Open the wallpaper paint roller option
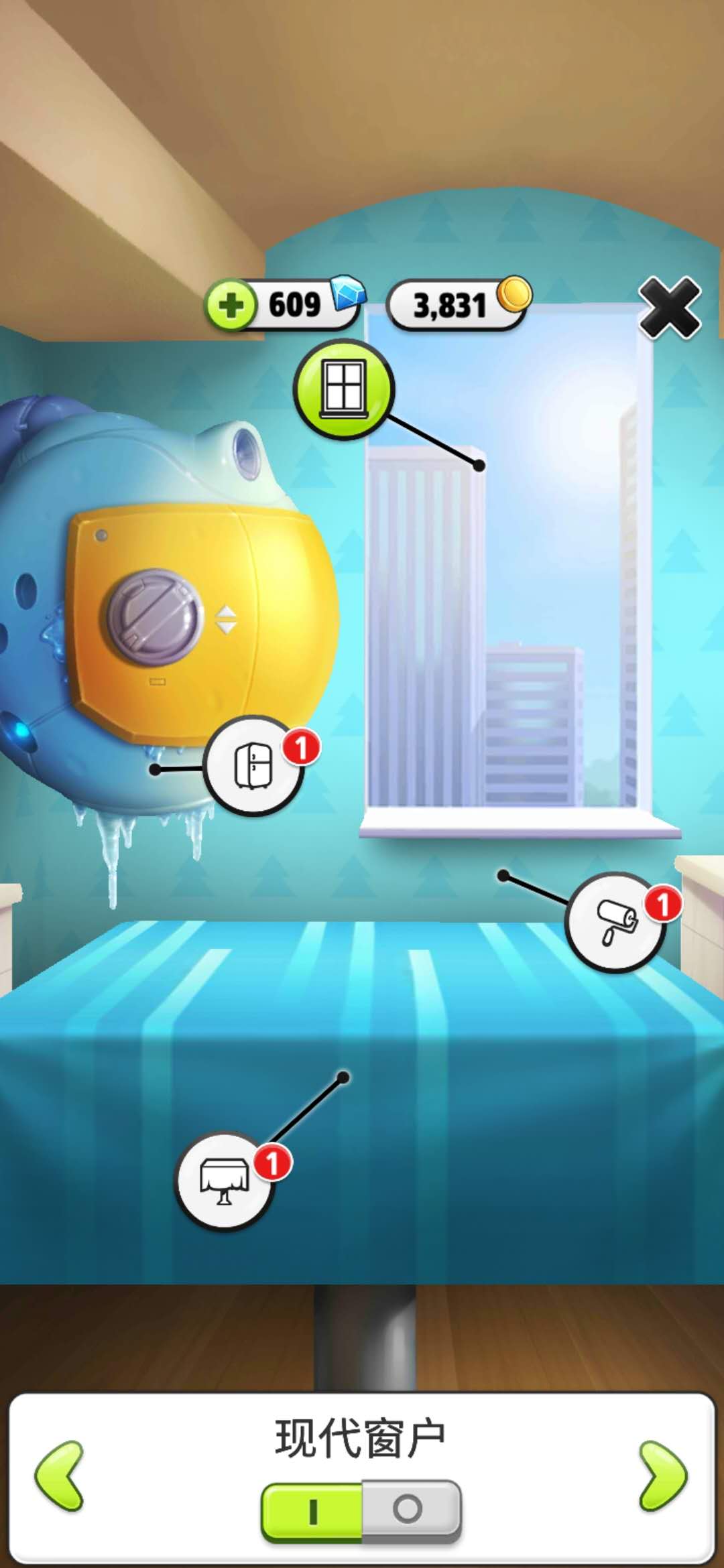The width and height of the screenshot is (724, 1568). click(x=615, y=922)
